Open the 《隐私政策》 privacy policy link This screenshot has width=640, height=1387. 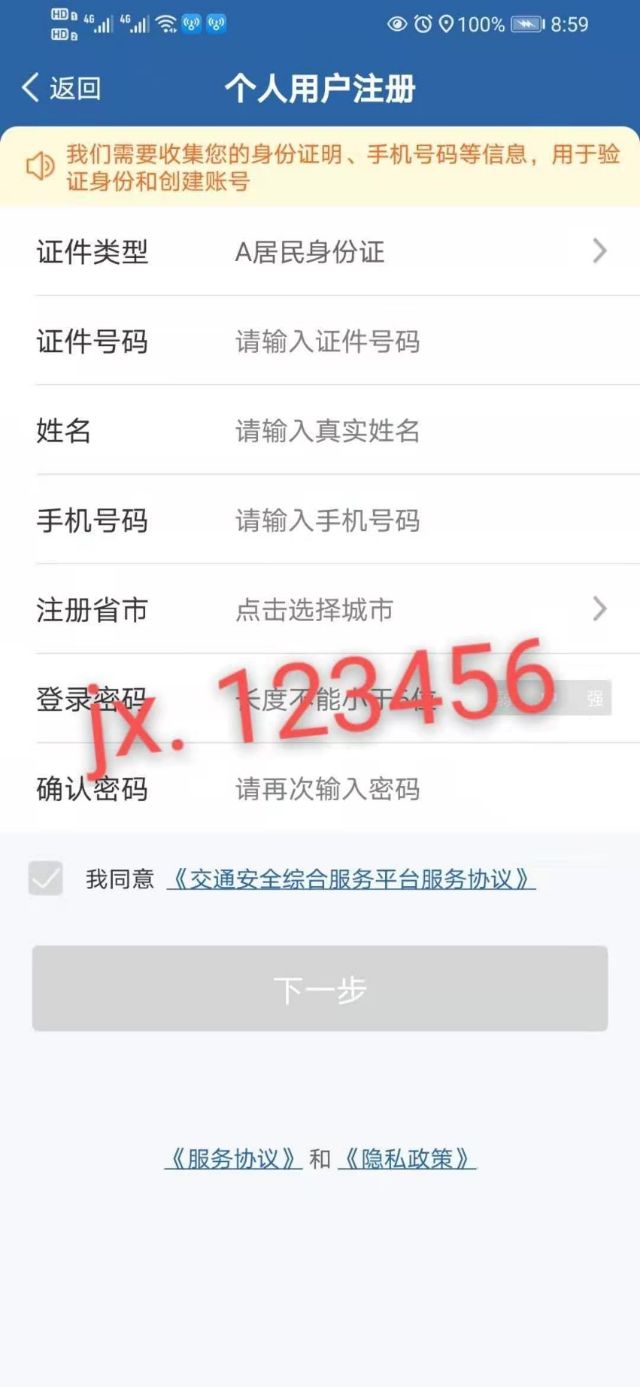pos(406,1159)
